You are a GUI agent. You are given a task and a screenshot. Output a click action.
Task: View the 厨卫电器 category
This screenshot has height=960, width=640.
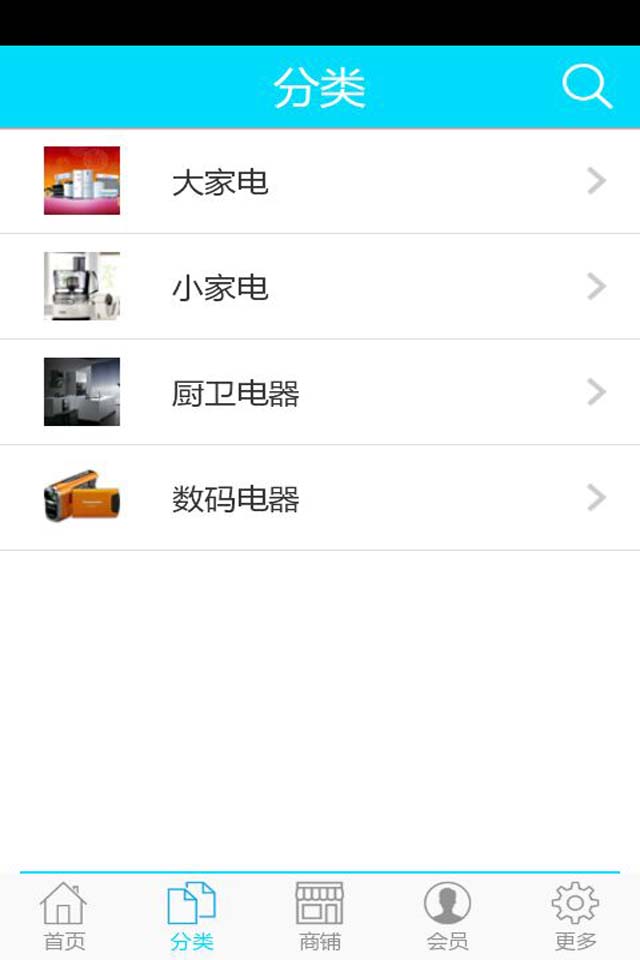pyautogui.click(x=320, y=393)
